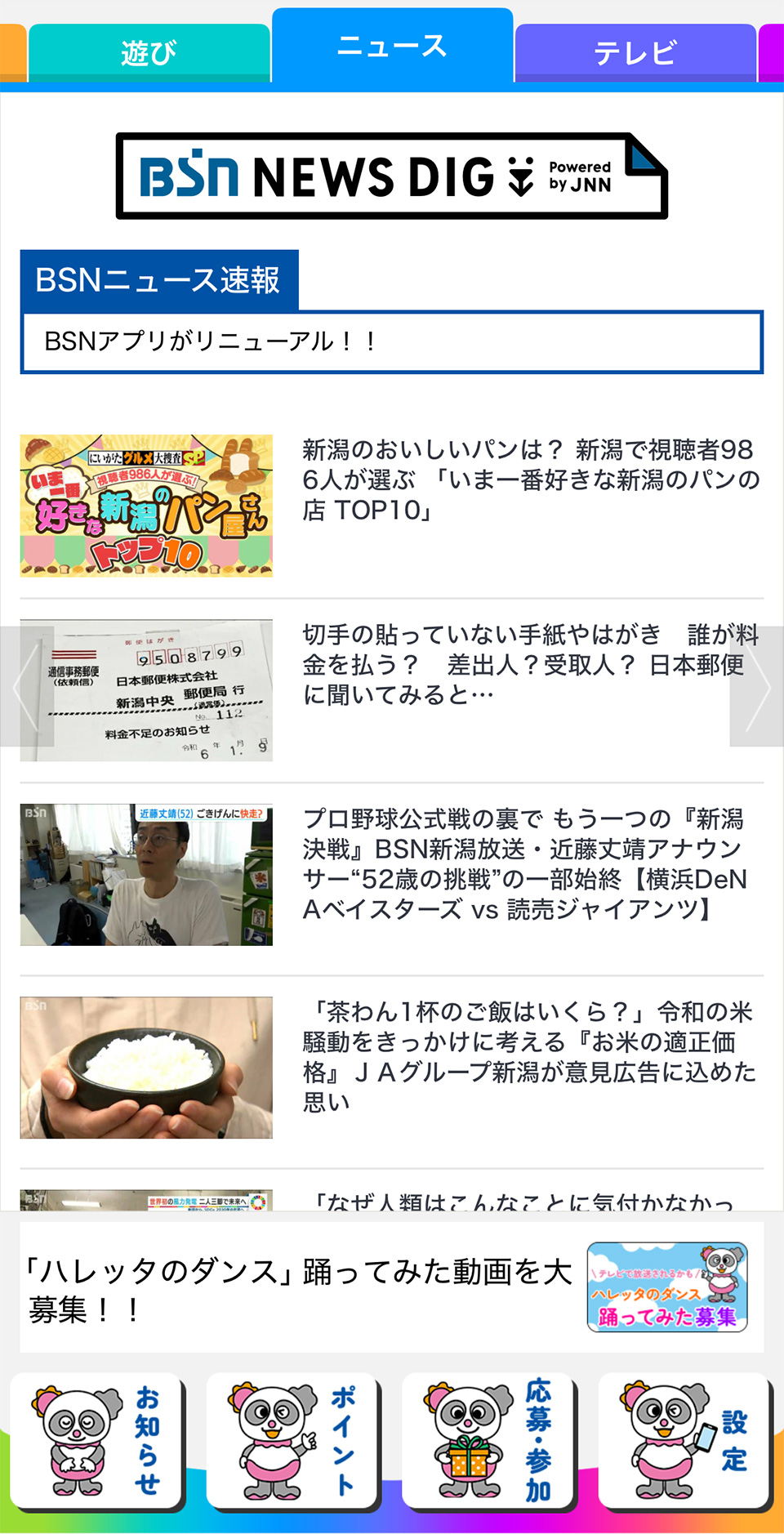Switch to the テレビ tab
This screenshot has width=784, height=1534.
[x=639, y=52]
